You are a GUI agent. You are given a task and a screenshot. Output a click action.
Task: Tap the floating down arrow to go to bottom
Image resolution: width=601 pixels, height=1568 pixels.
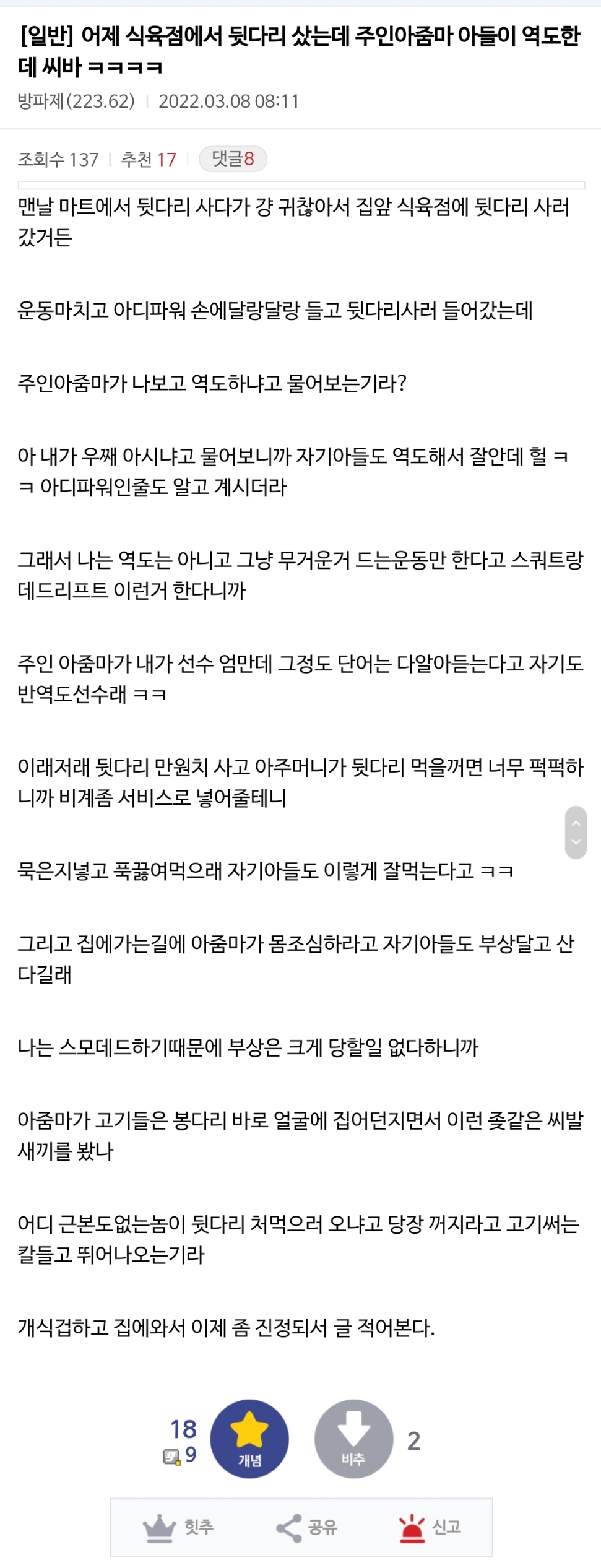tap(576, 842)
